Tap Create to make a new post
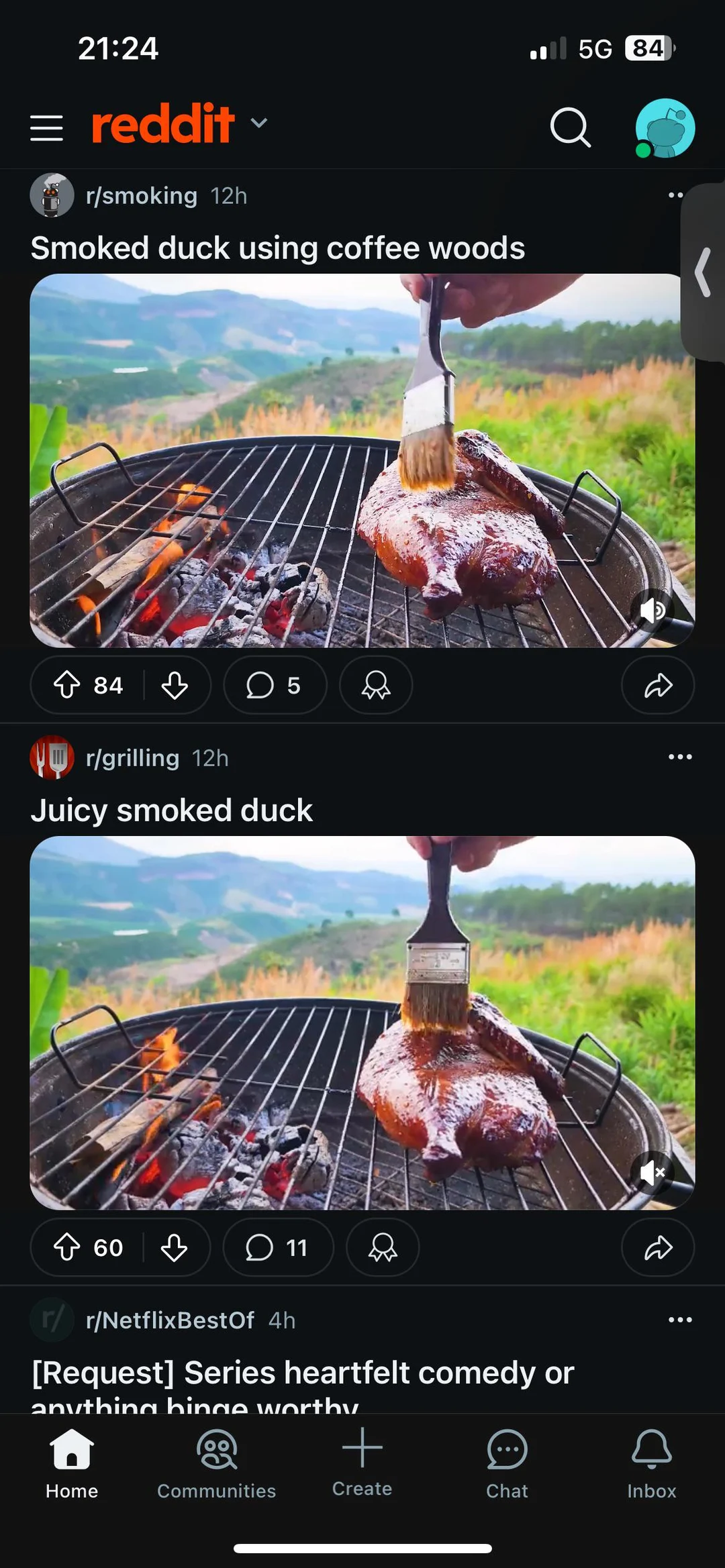The height and width of the screenshot is (1568, 725). click(x=362, y=1464)
